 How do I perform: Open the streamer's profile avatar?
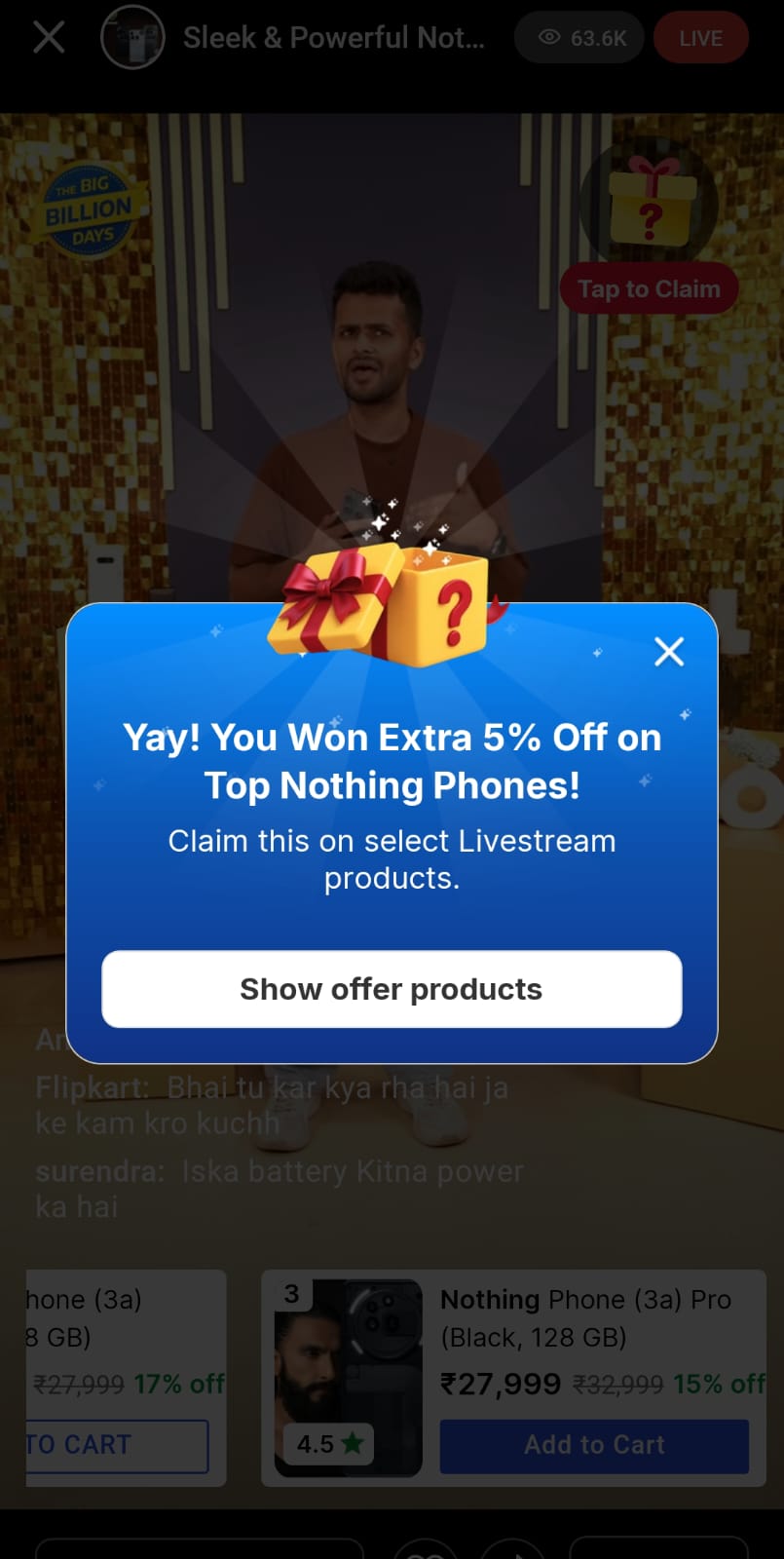(x=132, y=38)
